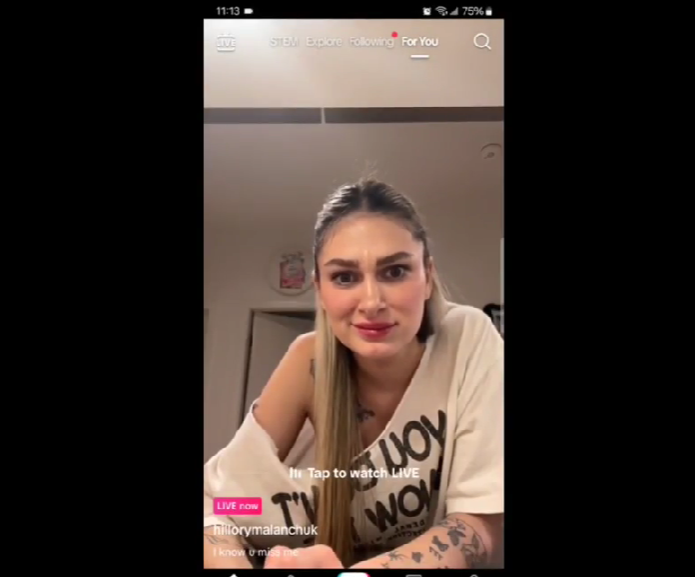Viewport: 695px width, 577px height.
Task: Switch to the Explore tab
Action: pos(324,42)
